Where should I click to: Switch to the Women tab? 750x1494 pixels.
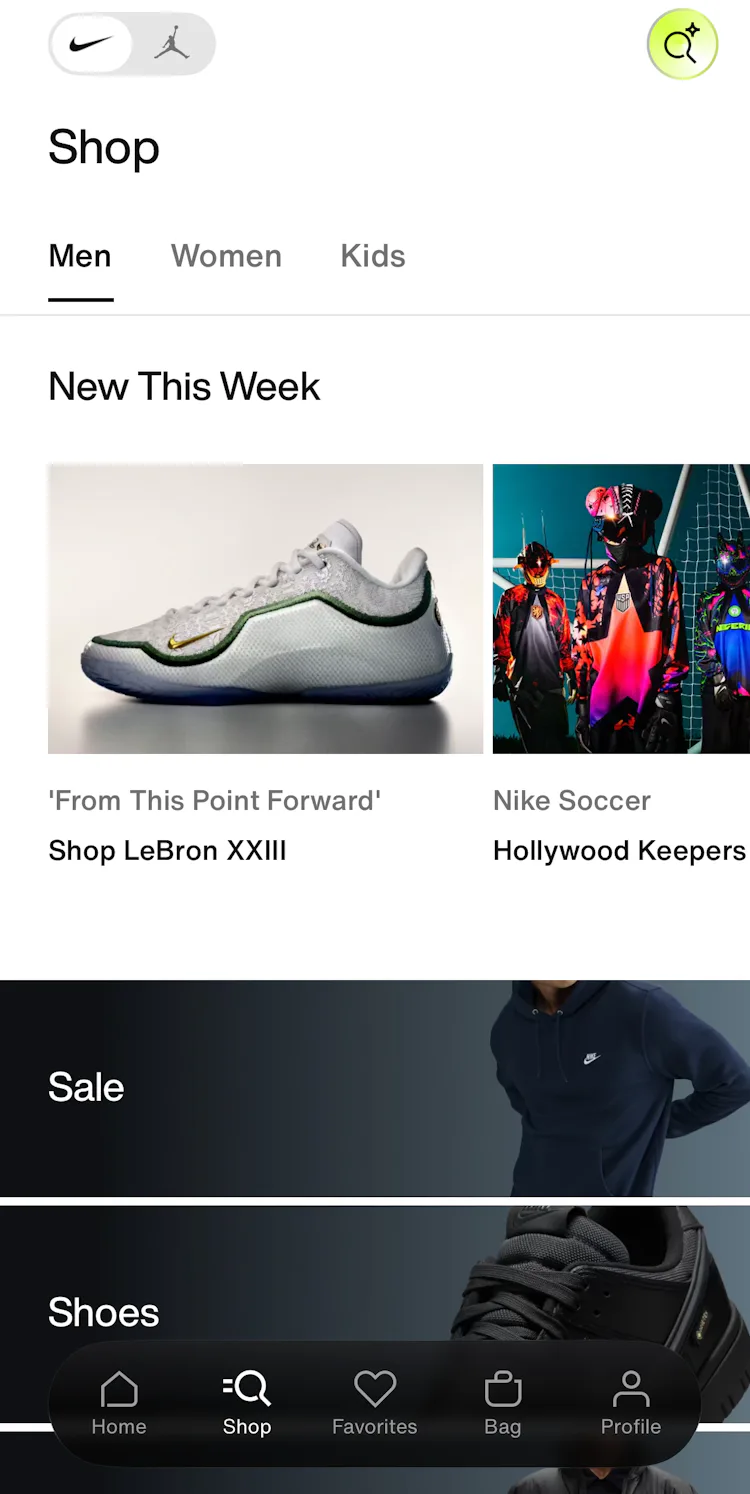(226, 256)
